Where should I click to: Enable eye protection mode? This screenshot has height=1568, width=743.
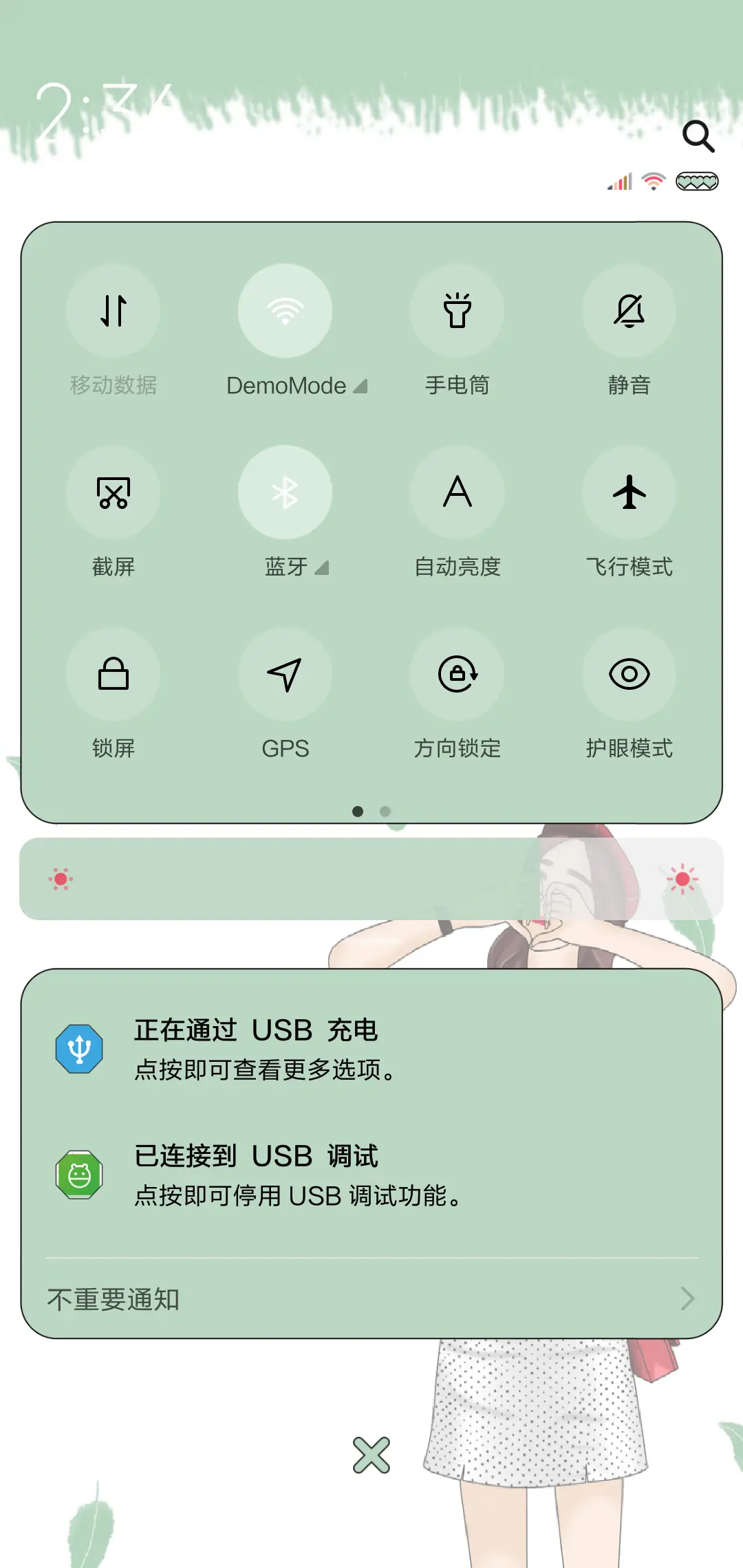[x=629, y=675]
